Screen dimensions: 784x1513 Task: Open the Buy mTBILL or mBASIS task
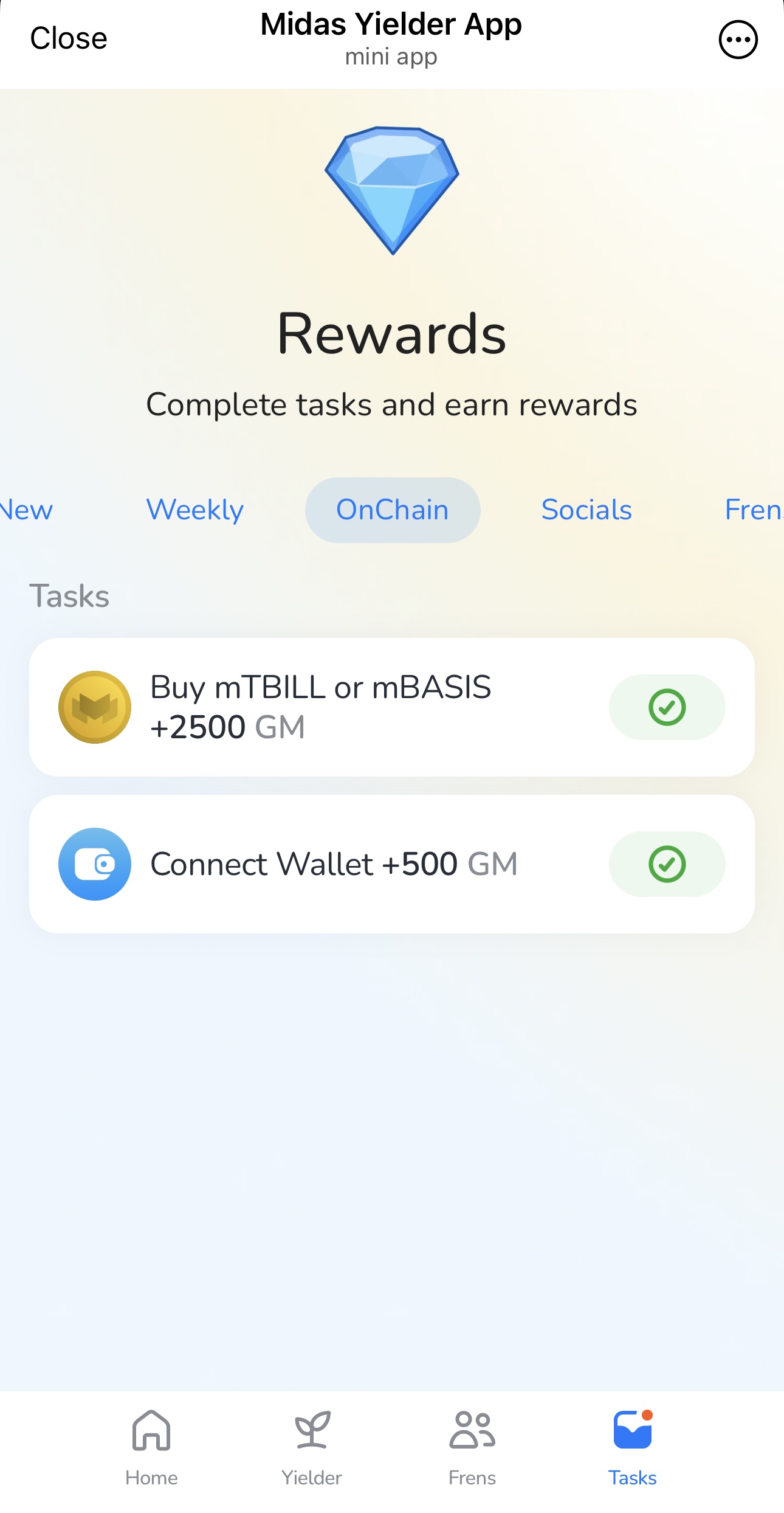pos(320,707)
